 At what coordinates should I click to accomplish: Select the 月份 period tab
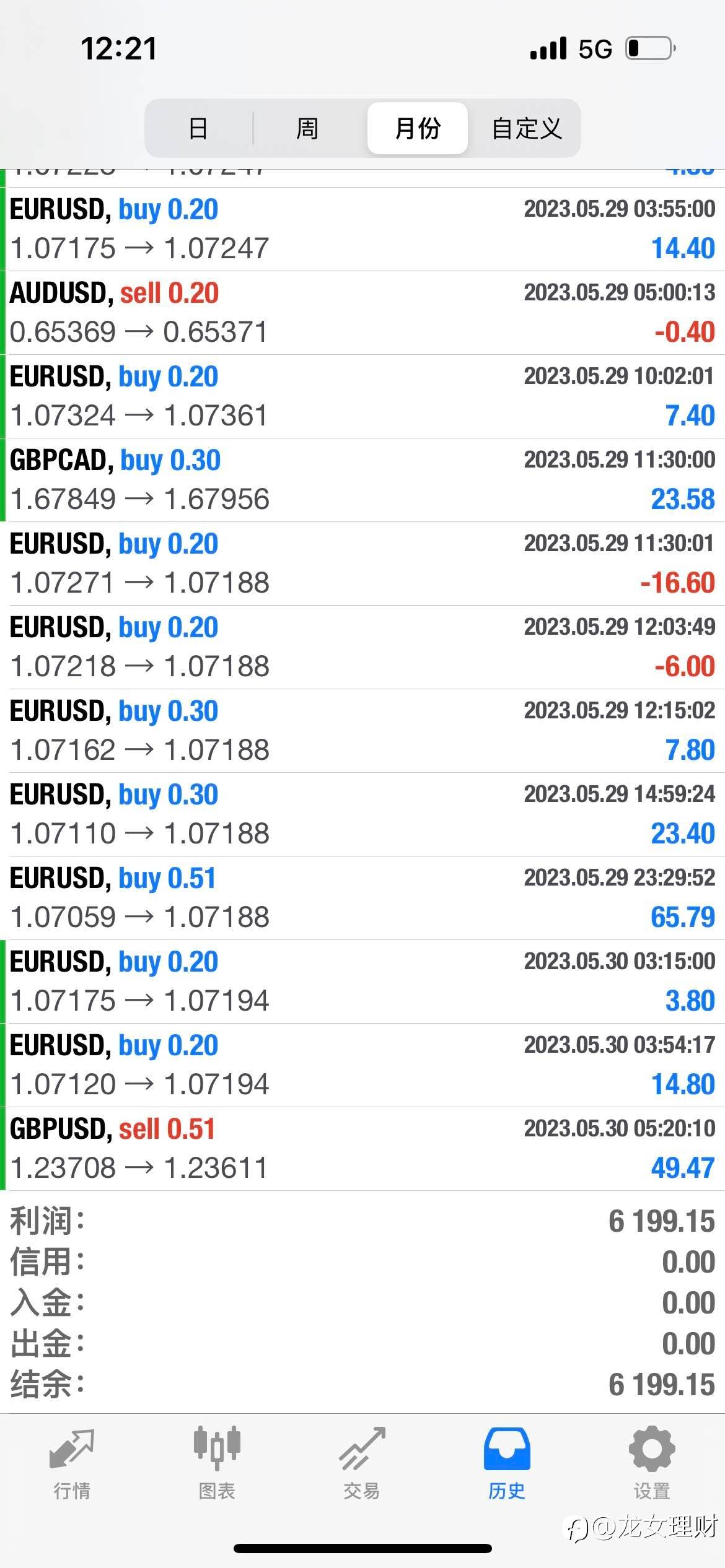pos(417,128)
